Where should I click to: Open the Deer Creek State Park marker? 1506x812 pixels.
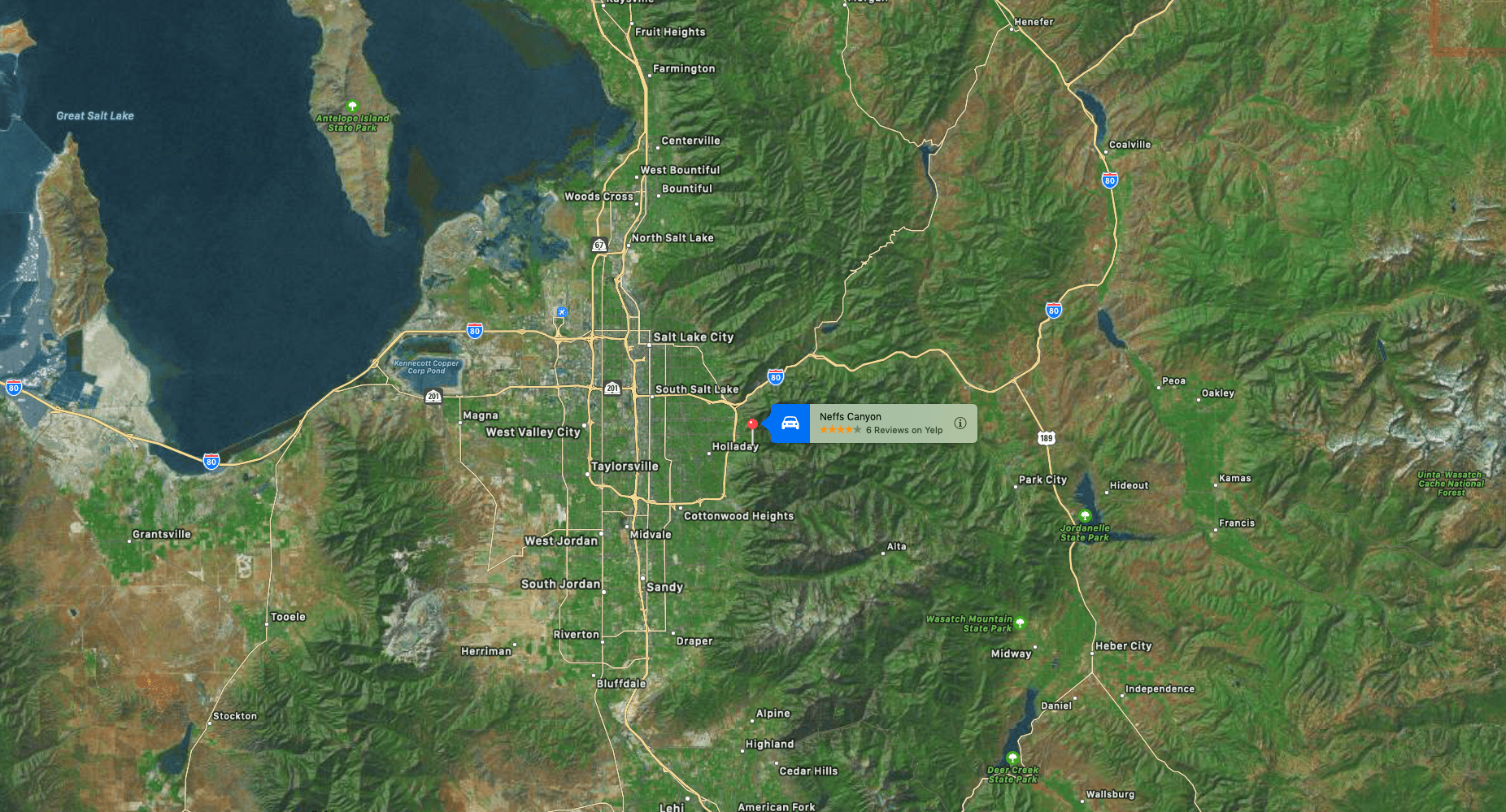1012,758
